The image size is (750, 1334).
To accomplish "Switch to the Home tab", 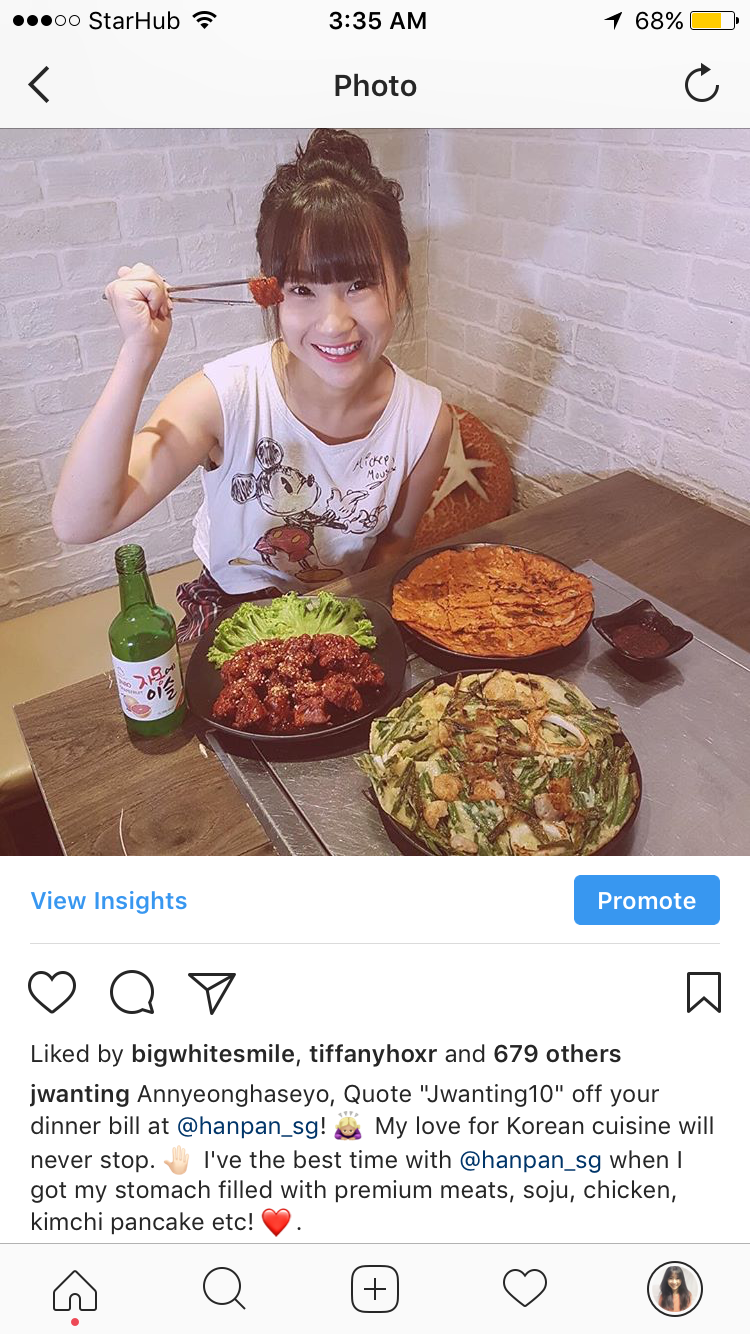I will [x=75, y=1290].
